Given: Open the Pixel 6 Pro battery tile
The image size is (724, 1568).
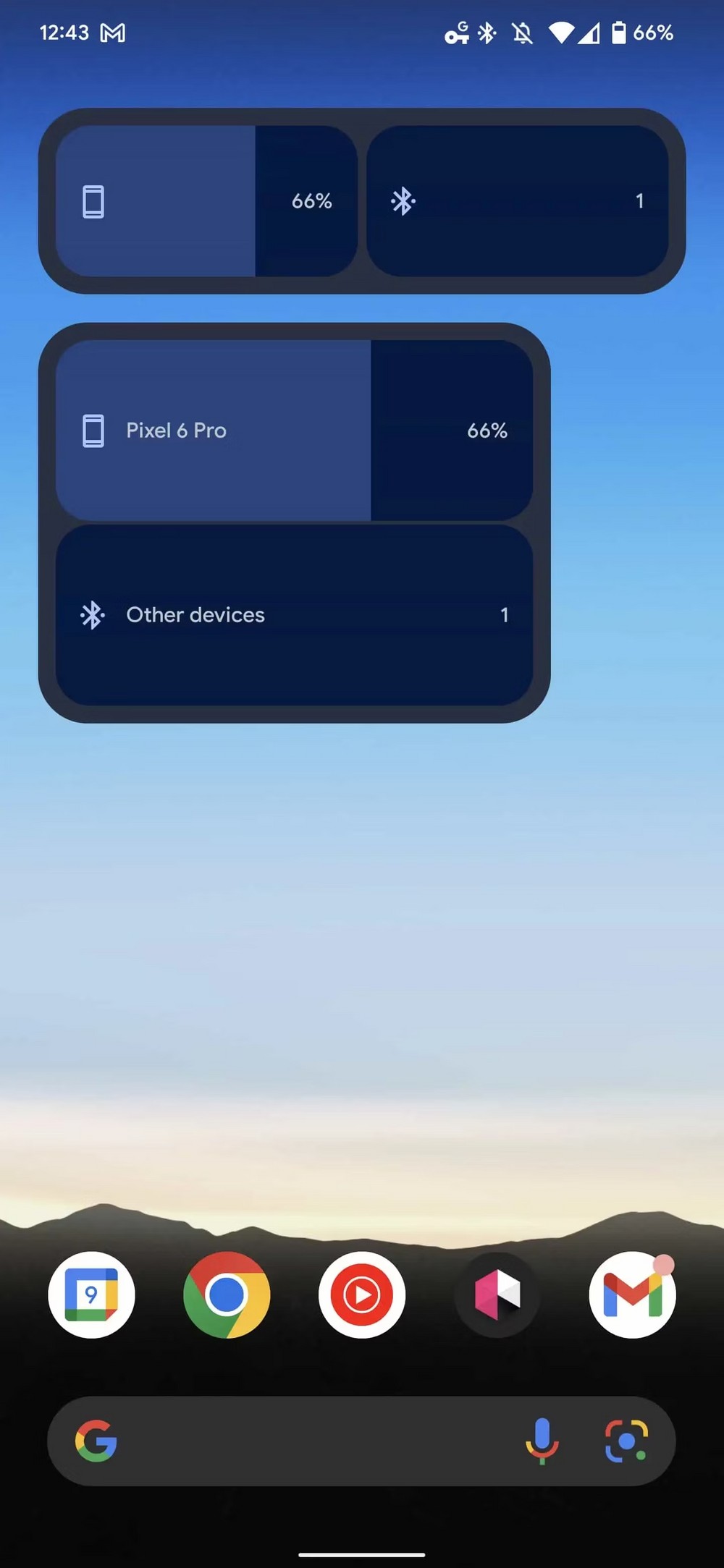Looking at the screenshot, I should pos(294,431).
